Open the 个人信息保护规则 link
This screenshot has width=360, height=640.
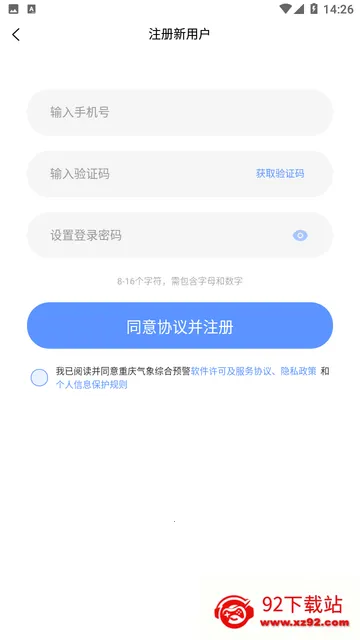(x=91, y=384)
